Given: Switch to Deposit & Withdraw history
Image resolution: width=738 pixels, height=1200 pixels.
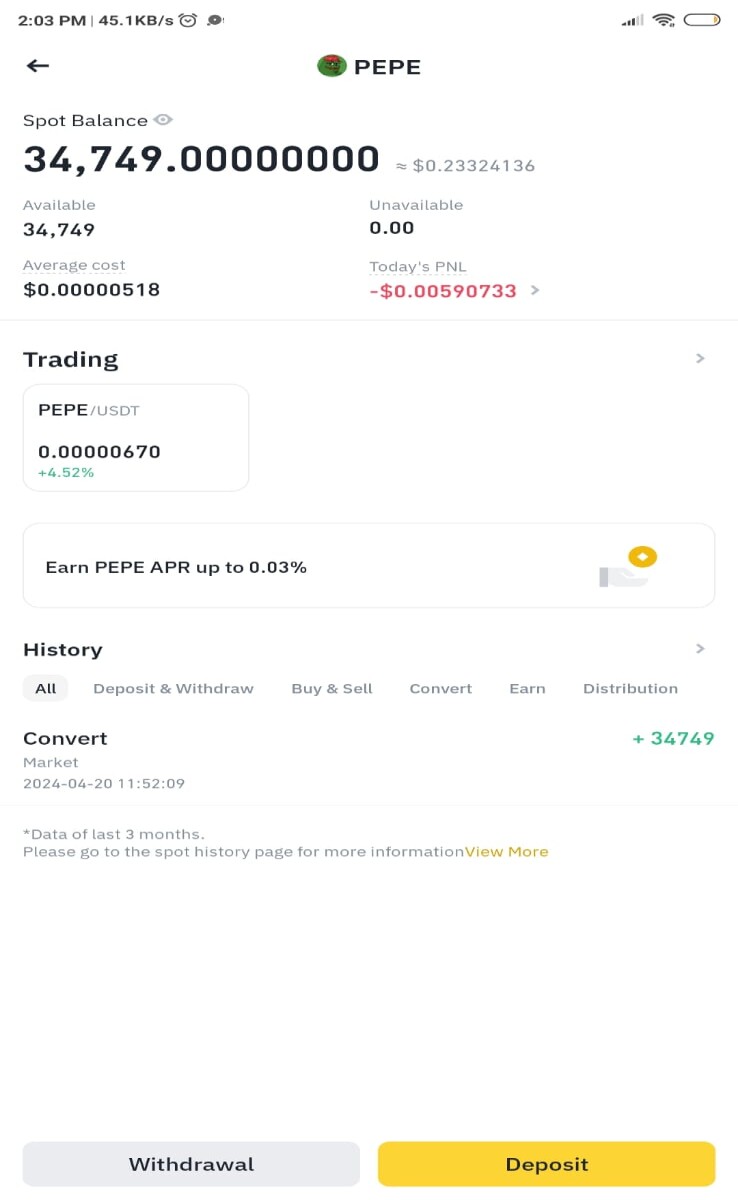Looking at the screenshot, I should pyautogui.click(x=173, y=688).
